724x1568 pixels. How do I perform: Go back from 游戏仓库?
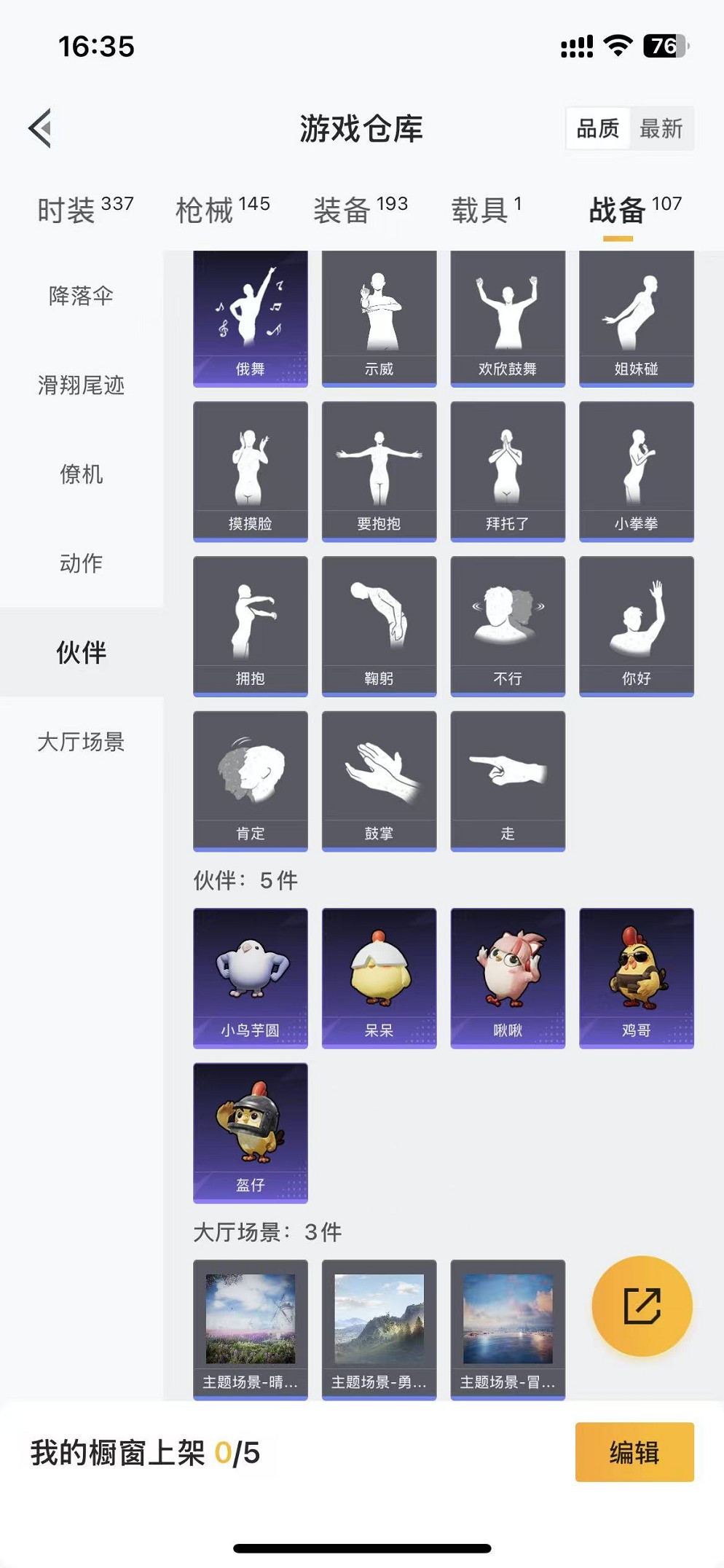click(x=41, y=128)
